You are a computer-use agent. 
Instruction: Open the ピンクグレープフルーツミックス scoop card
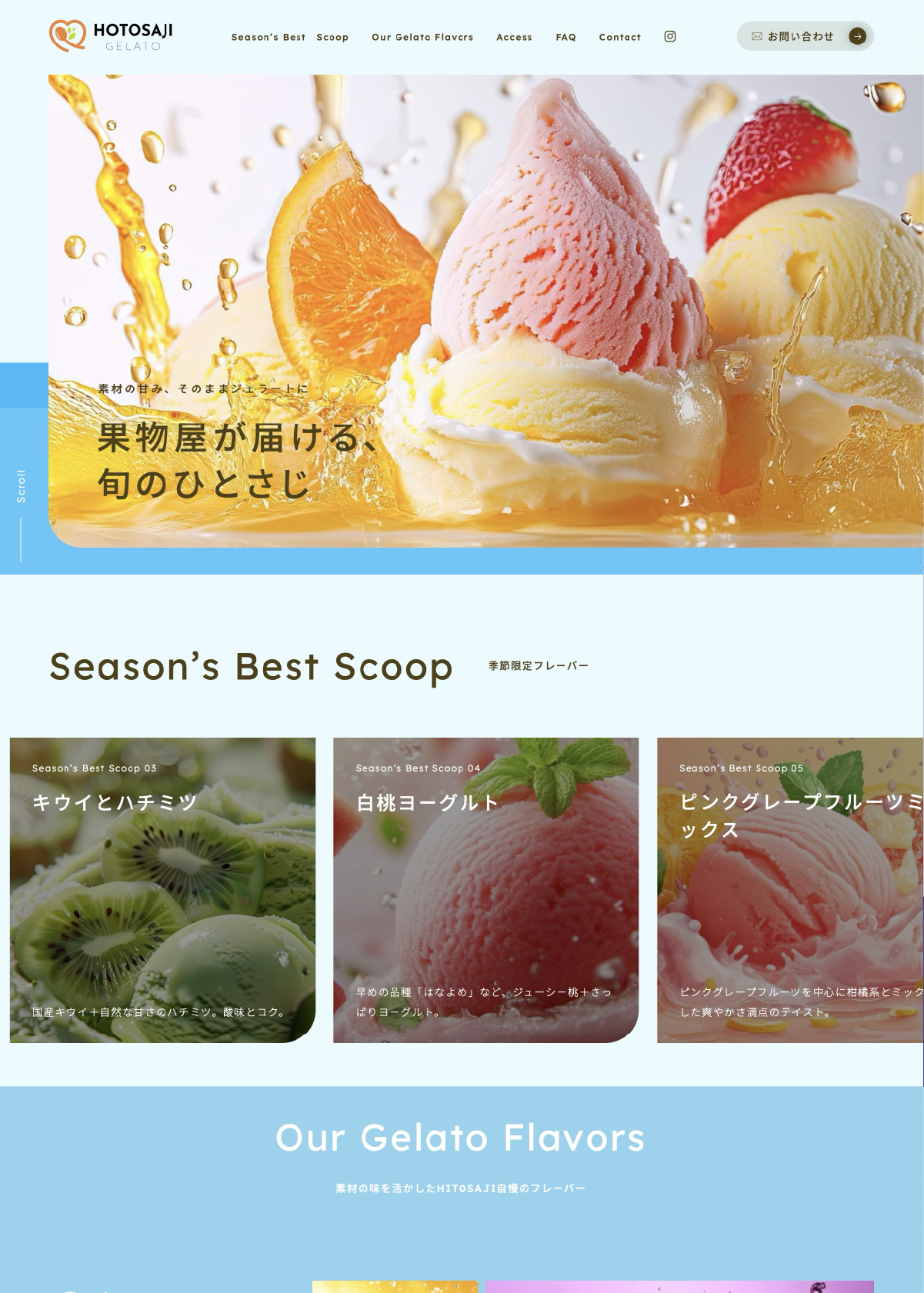tap(789, 890)
